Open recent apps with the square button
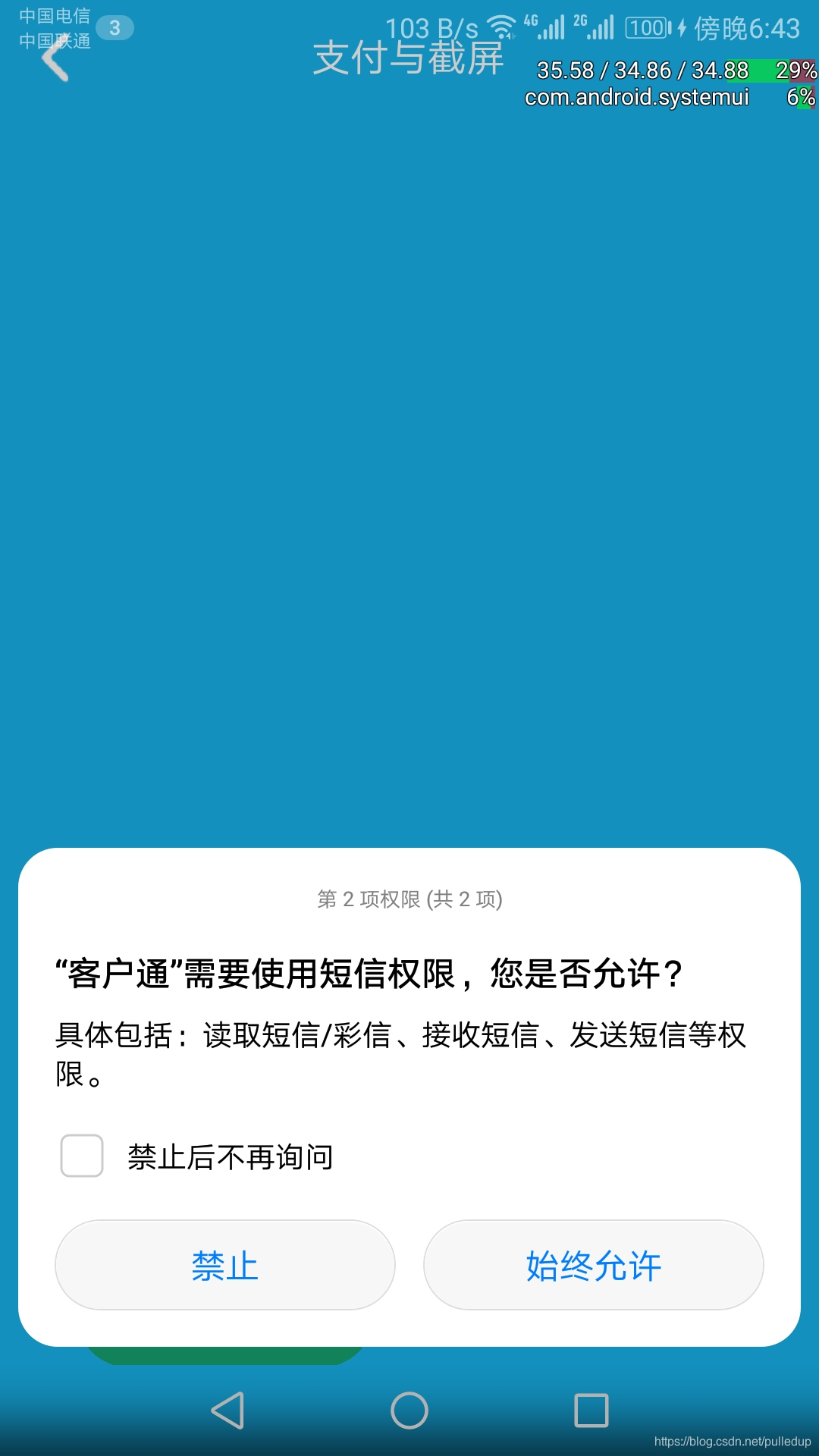 (x=591, y=1410)
